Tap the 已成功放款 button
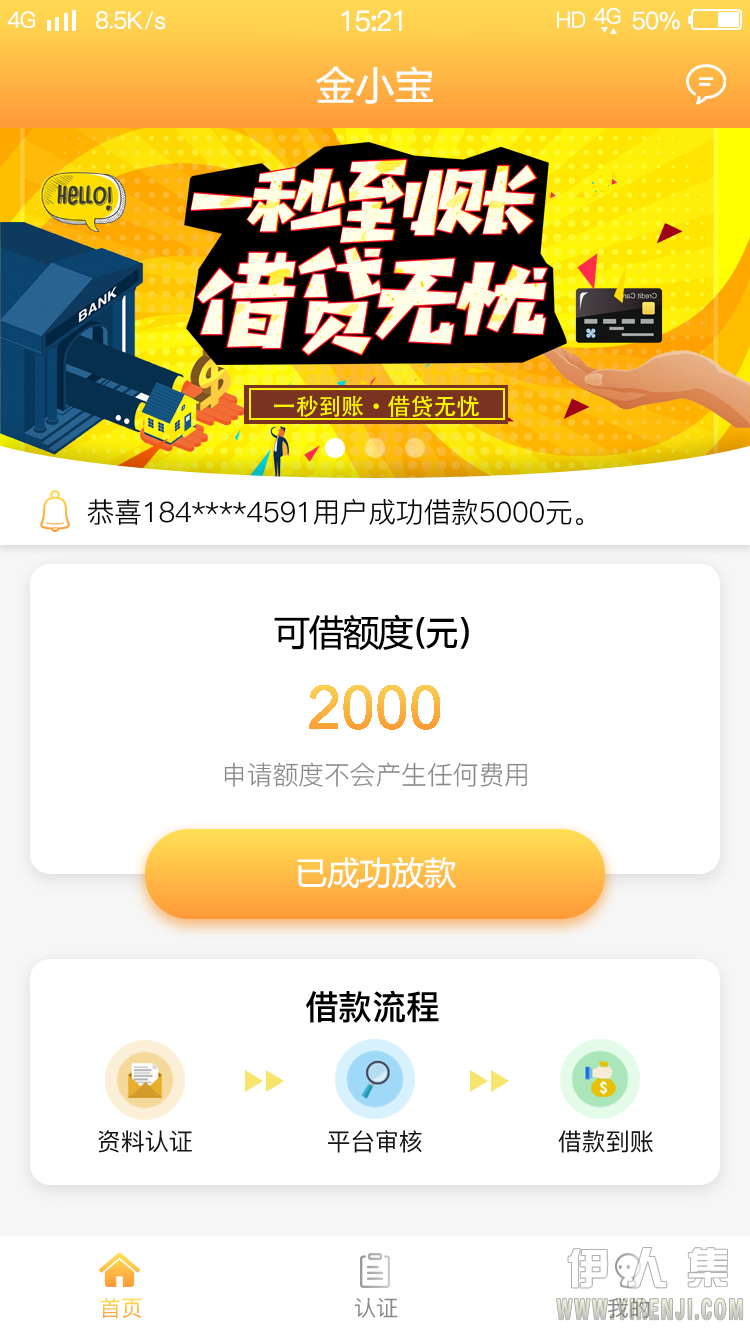The height and width of the screenshot is (1334, 750). (x=375, y=874)
